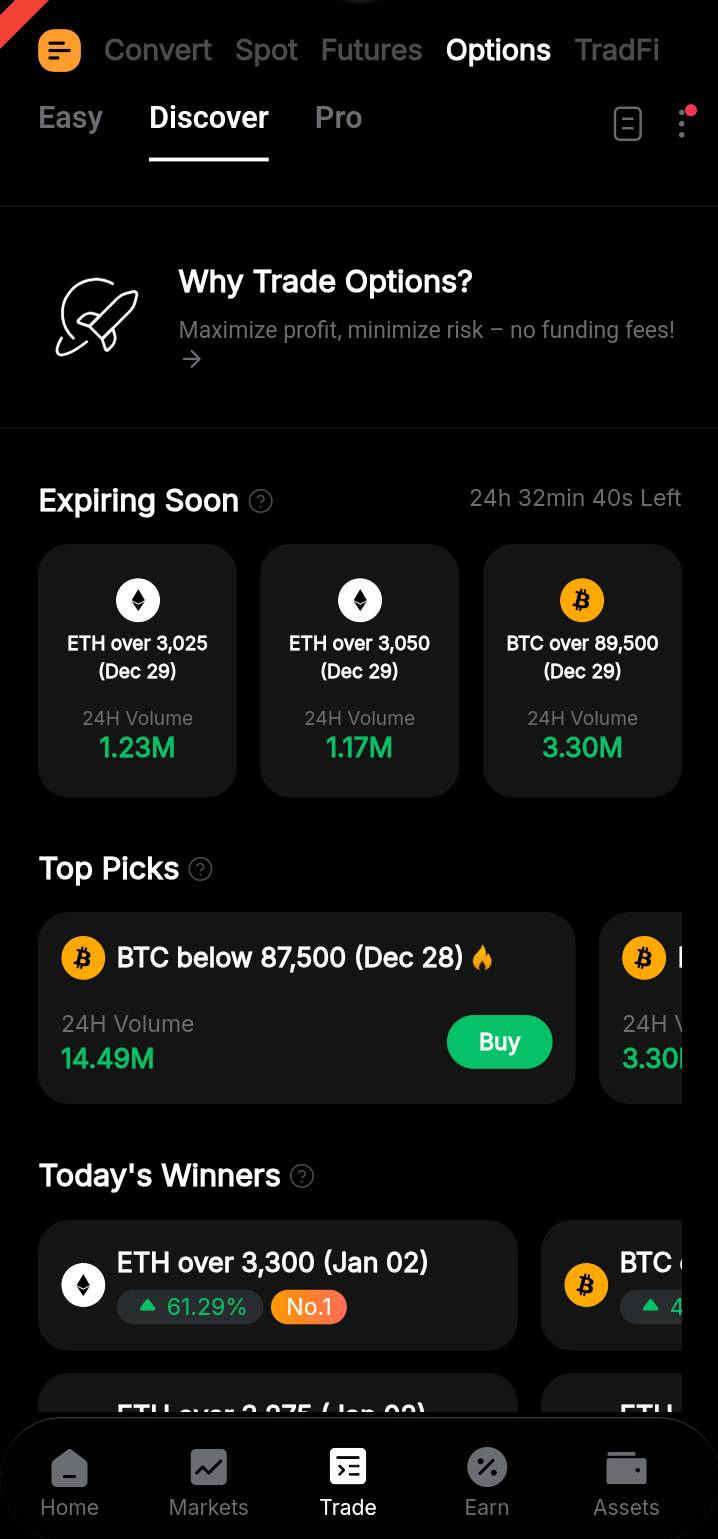Open ETH over 3,300 (Jan 02) winner
718x1539 pixels.
pos(278,1284)
